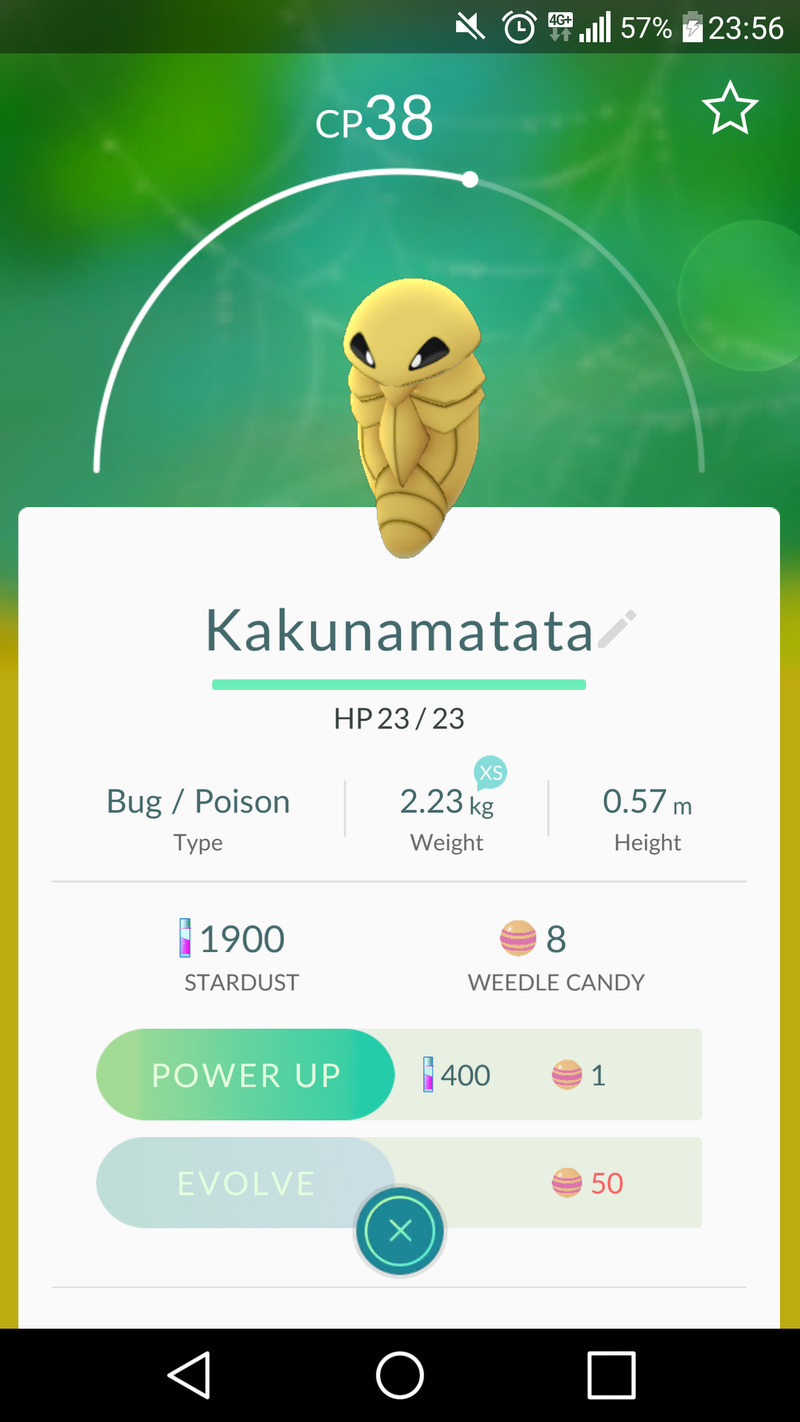Image resolution: width=800 pixels, height=1422 pixels.
Task: Tap the Evolve button
Action: pos(246,1183)
